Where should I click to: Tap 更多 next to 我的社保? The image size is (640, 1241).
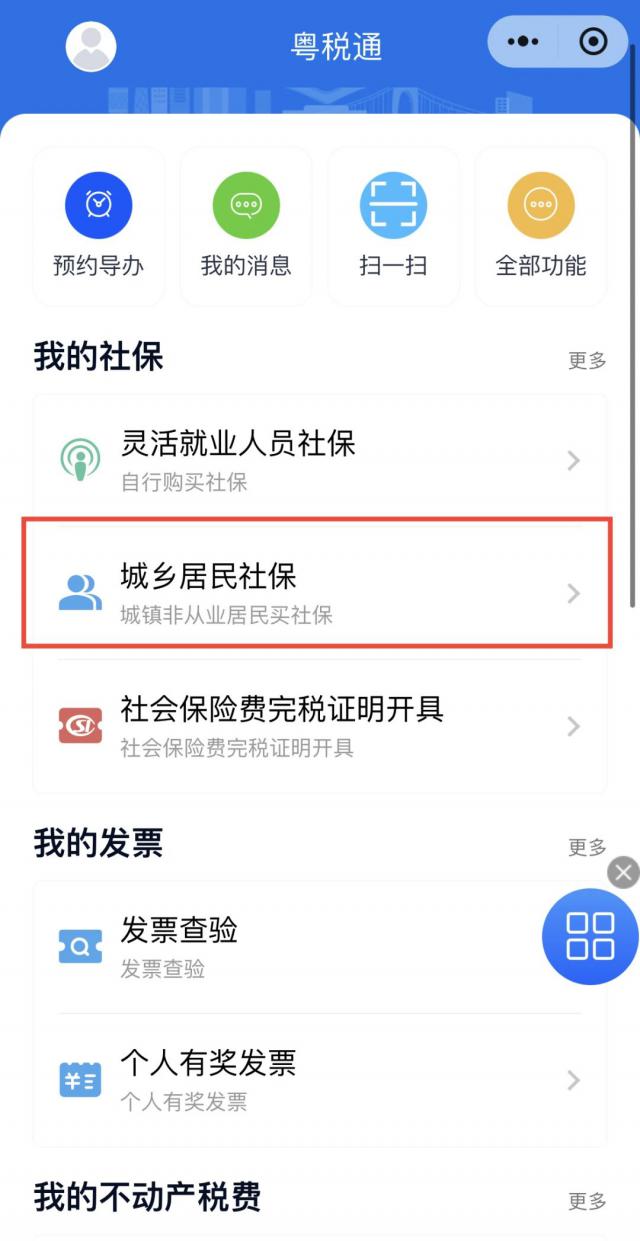[x=587, y=361]
